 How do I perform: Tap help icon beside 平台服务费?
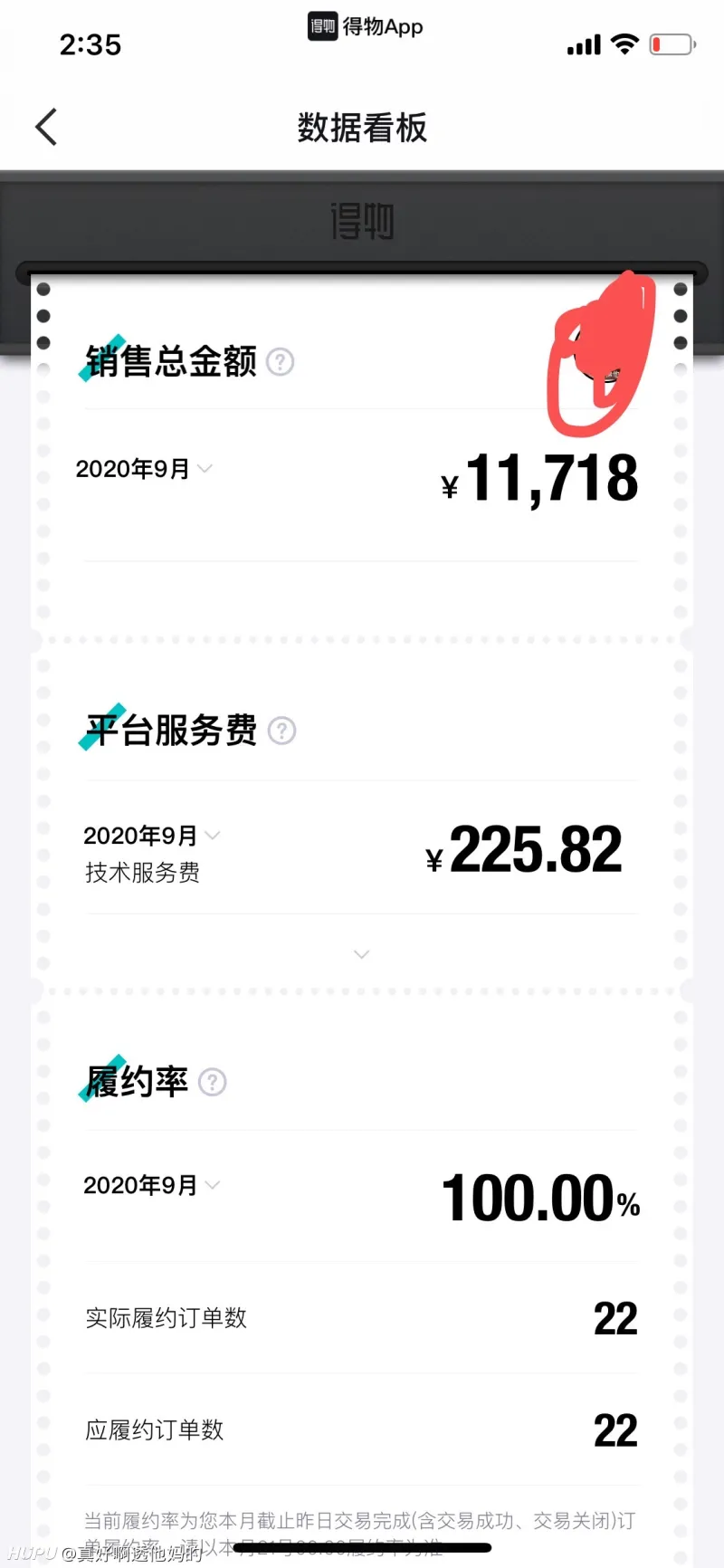coord(282,731)
